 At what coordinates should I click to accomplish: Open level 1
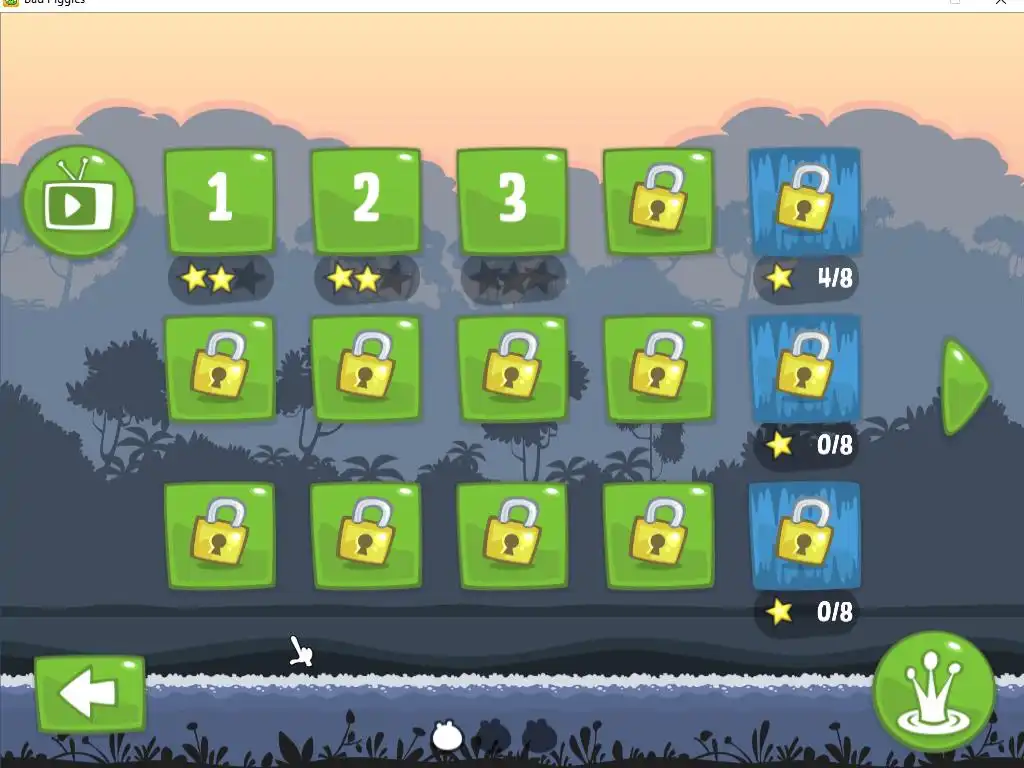coord(219,200)
